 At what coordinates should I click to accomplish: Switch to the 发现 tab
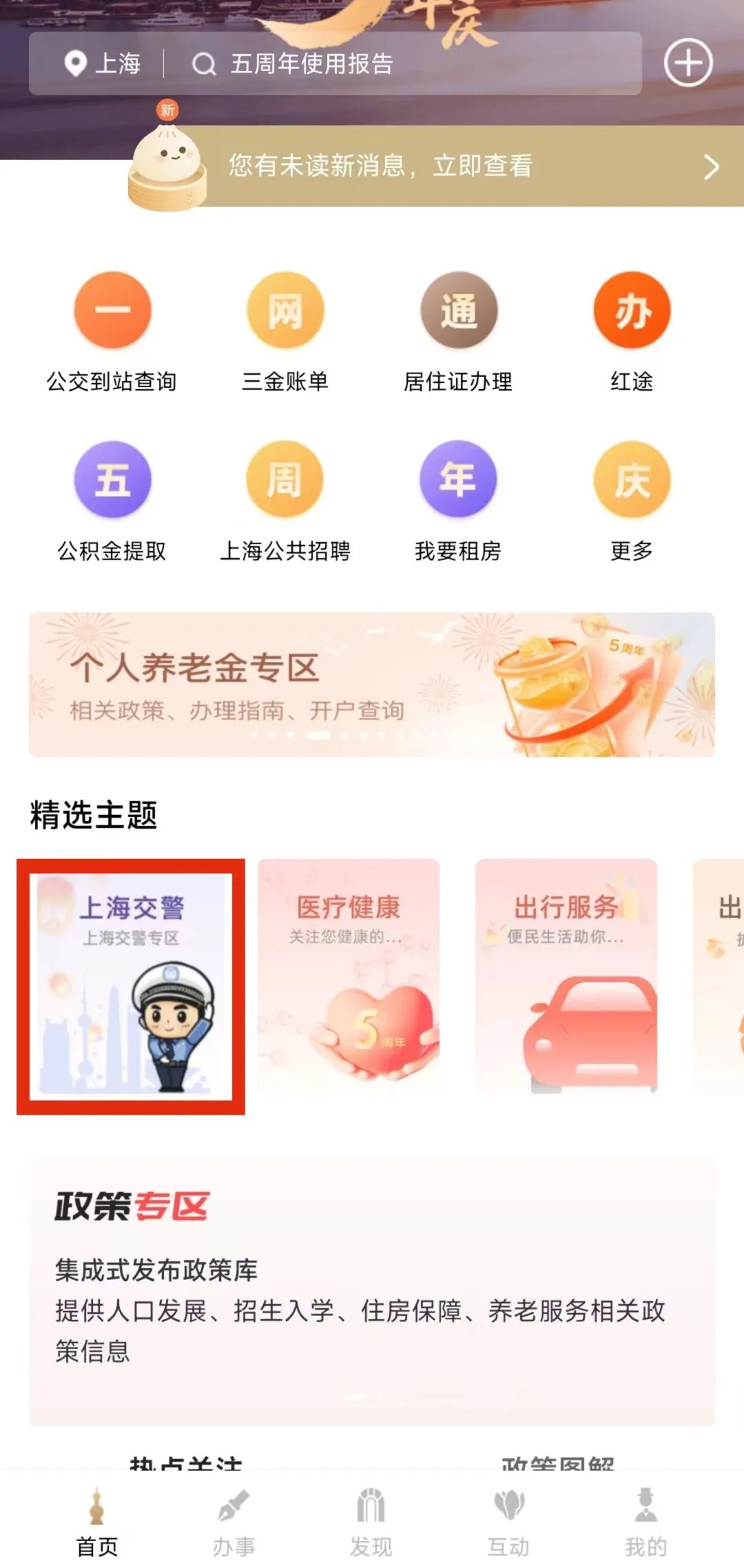pyautogui.click(x=371, y=1524)
